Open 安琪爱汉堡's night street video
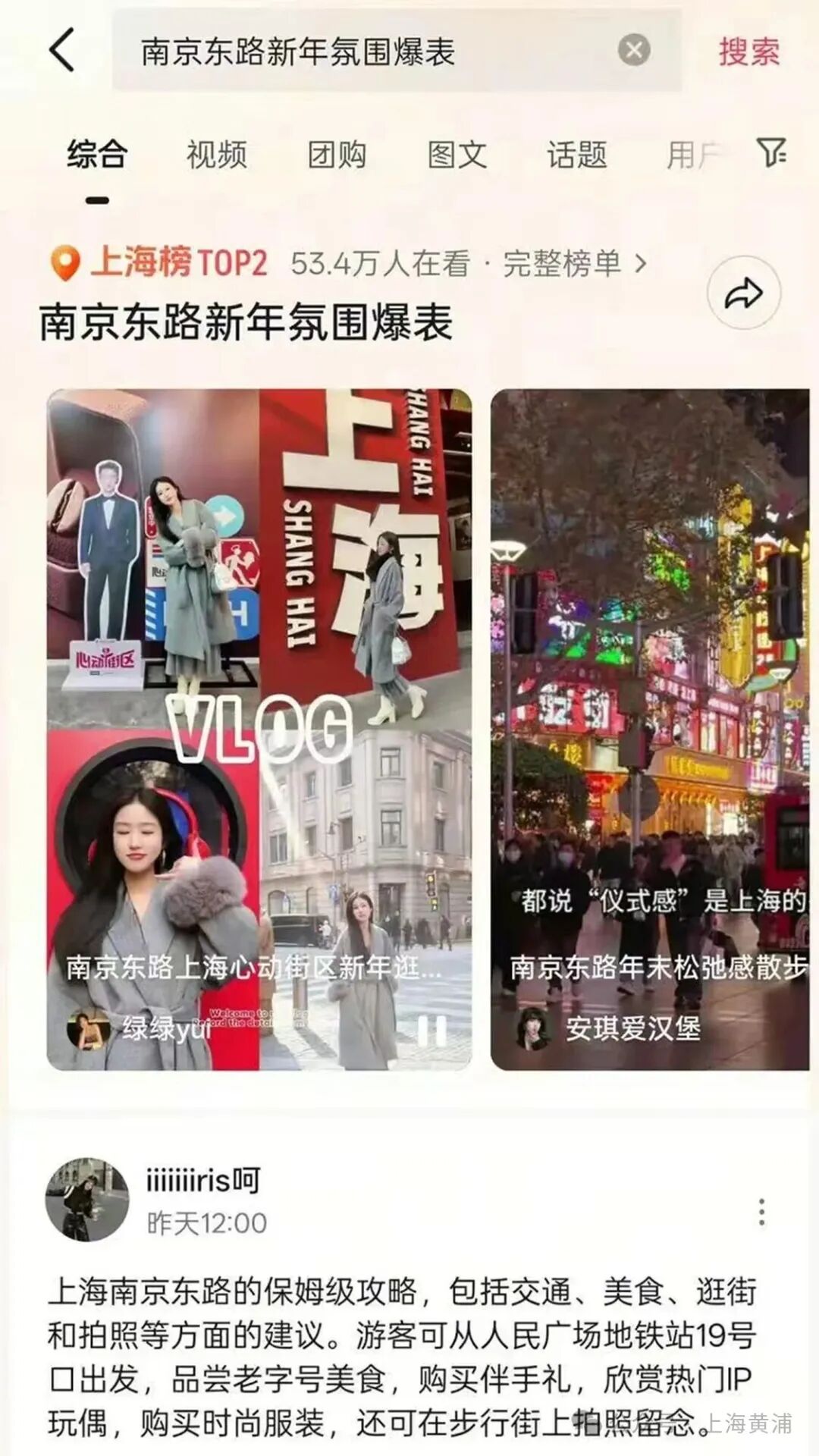Image resolution: width=819 pixels, height=1456 pixels. click(650, 728)
